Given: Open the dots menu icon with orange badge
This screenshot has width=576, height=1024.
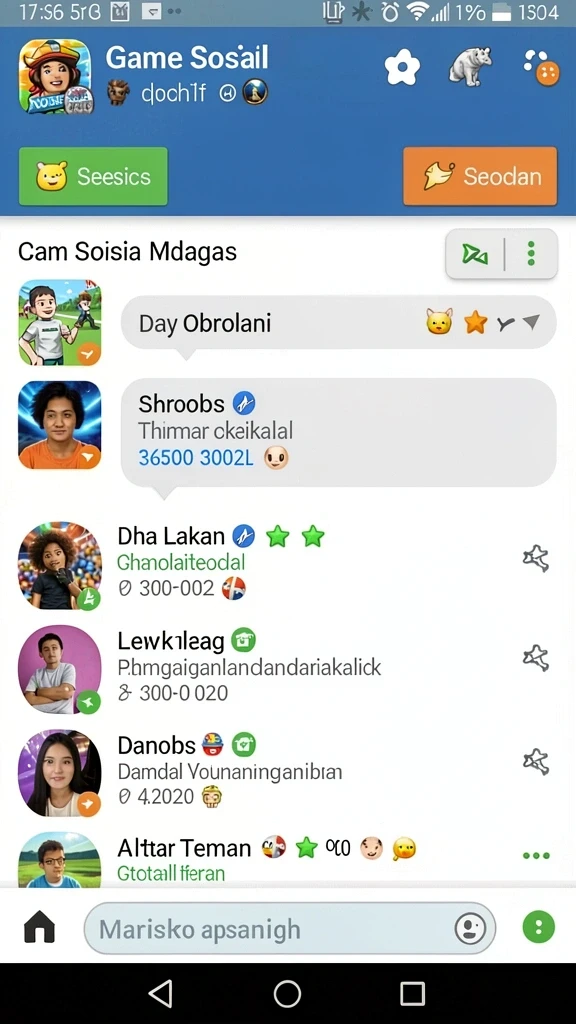Looking at the screenshot, I should point(541,67).
